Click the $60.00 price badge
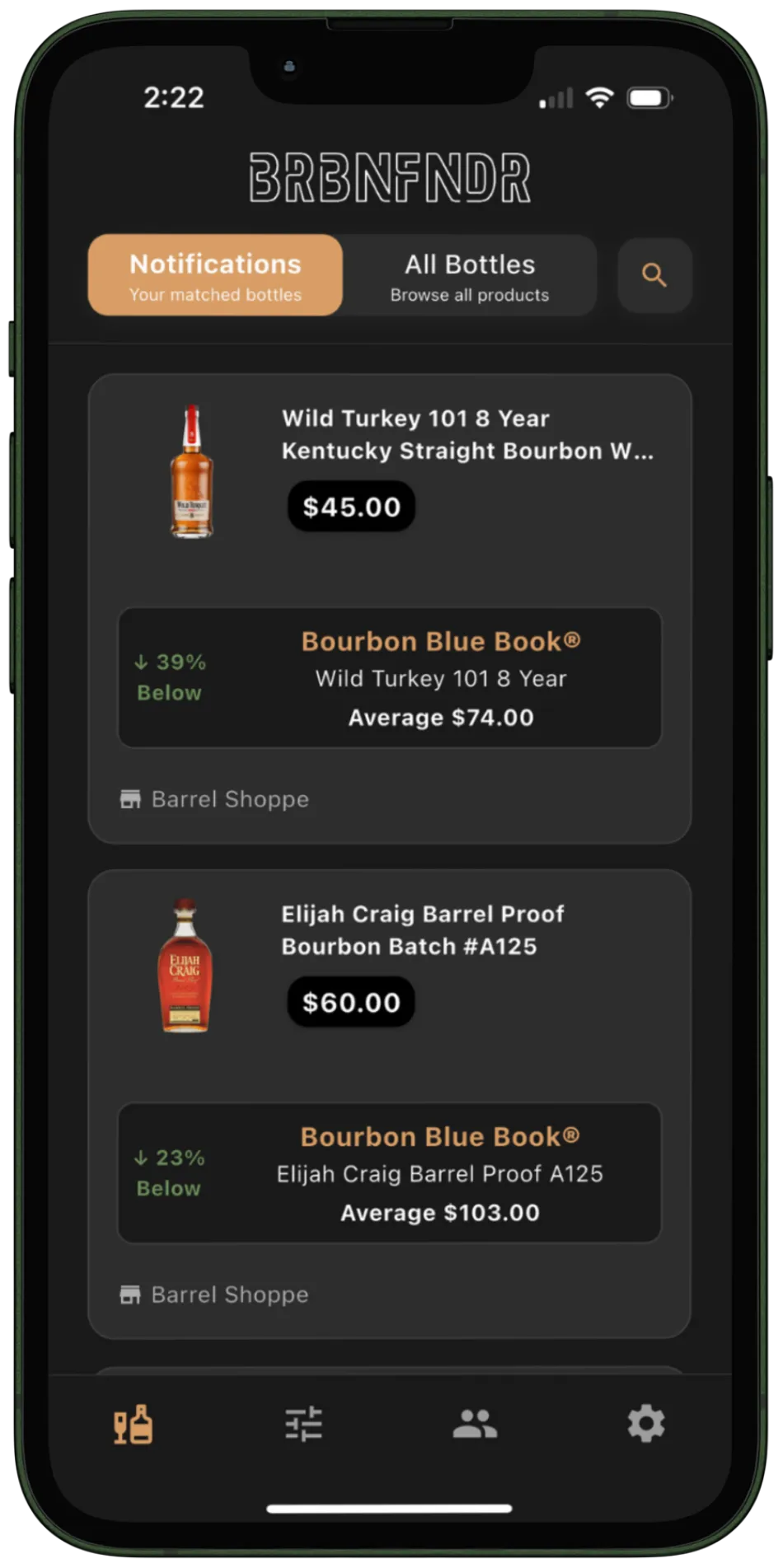783x1568 pixels. [350, 1002]
